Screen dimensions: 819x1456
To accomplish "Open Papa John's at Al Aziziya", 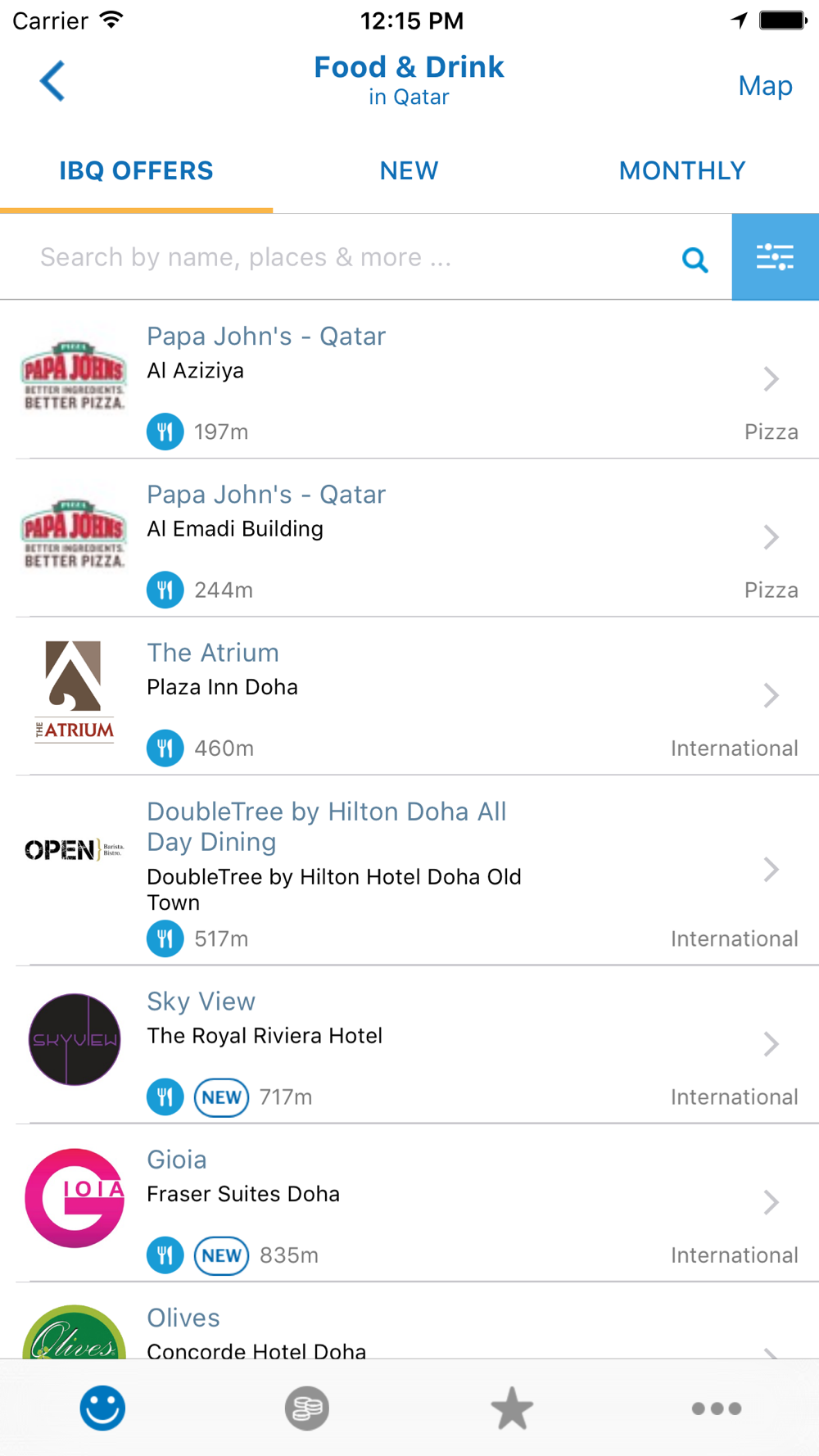I will pos(409,379).
